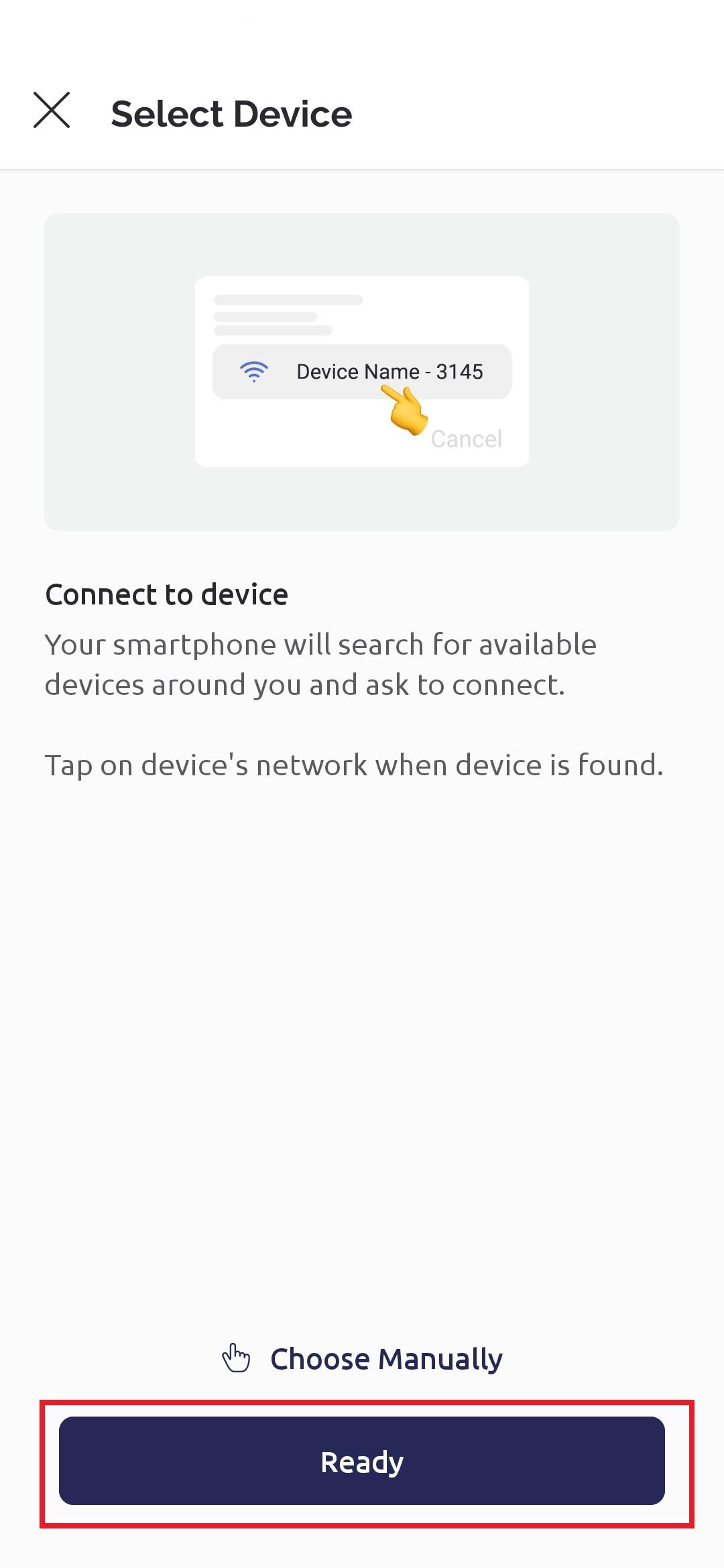Select the Device Name - 3145 network row

click(x=362, y=371)
